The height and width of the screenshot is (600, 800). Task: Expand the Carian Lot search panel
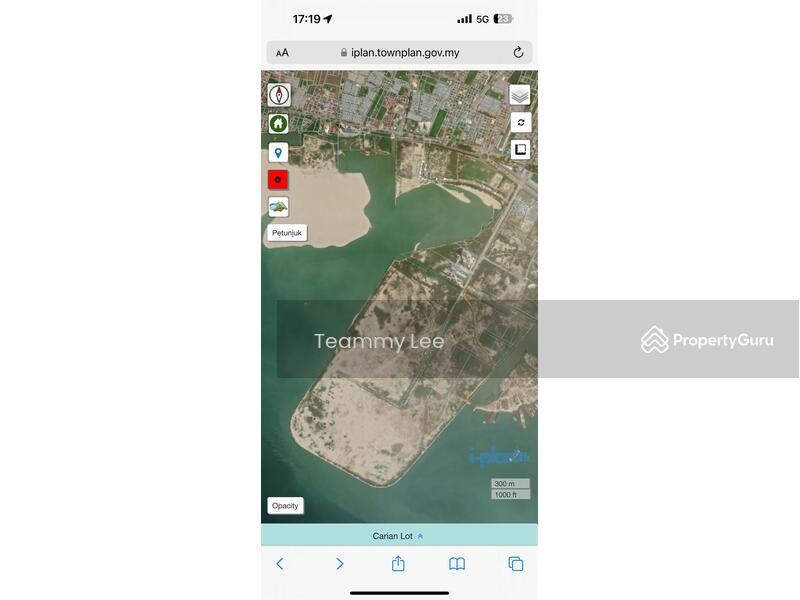[399, 536]
